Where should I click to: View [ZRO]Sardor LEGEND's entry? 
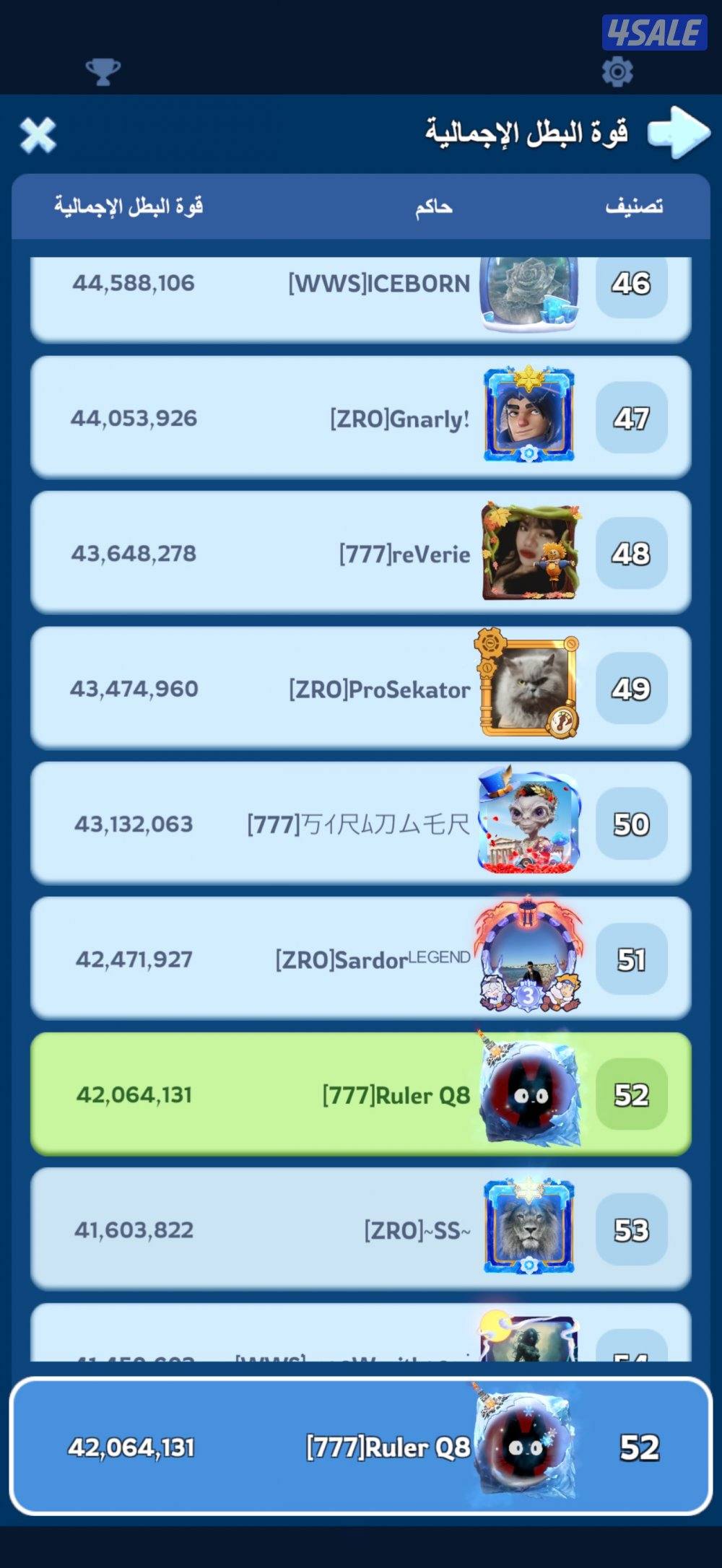click(361, 959)
